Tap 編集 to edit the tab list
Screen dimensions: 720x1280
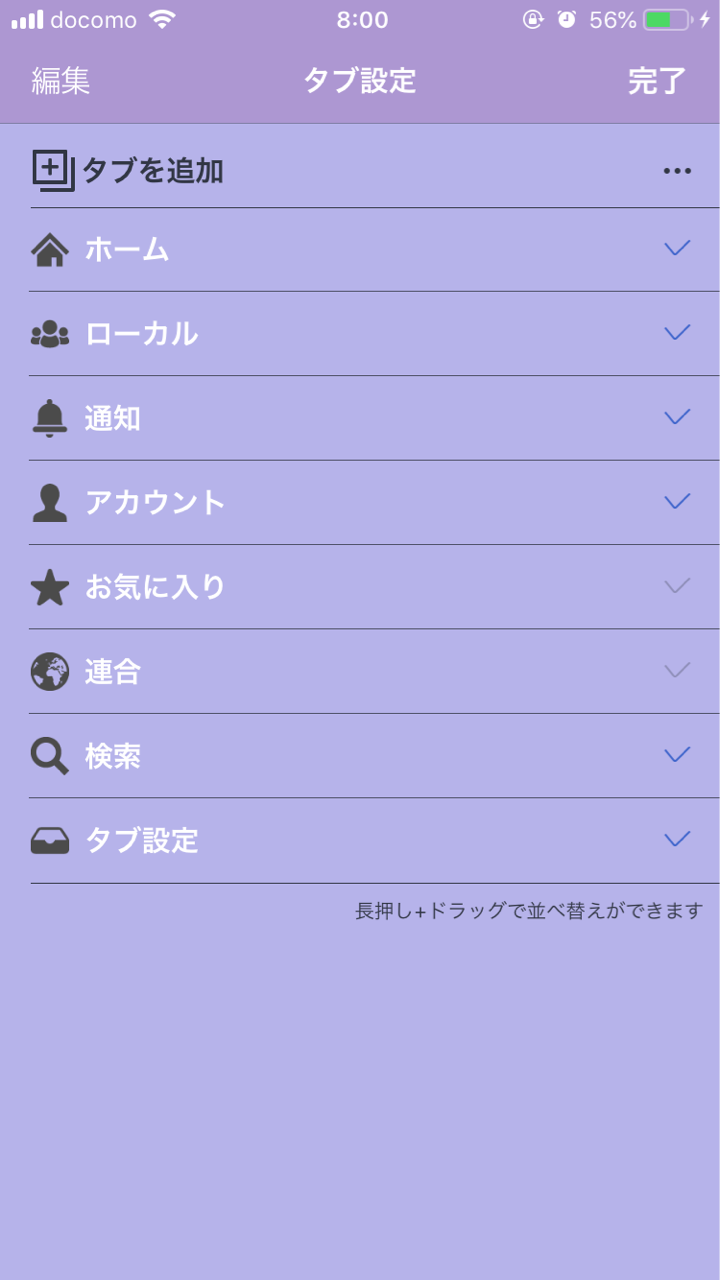61,81
